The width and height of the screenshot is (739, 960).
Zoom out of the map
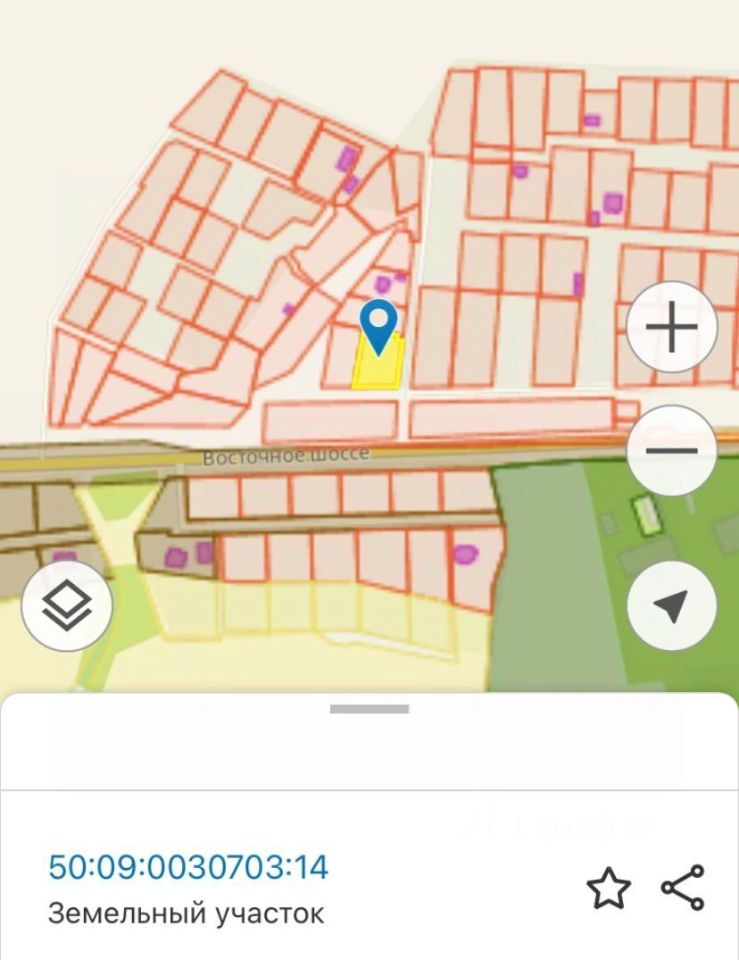click(672, 450)
